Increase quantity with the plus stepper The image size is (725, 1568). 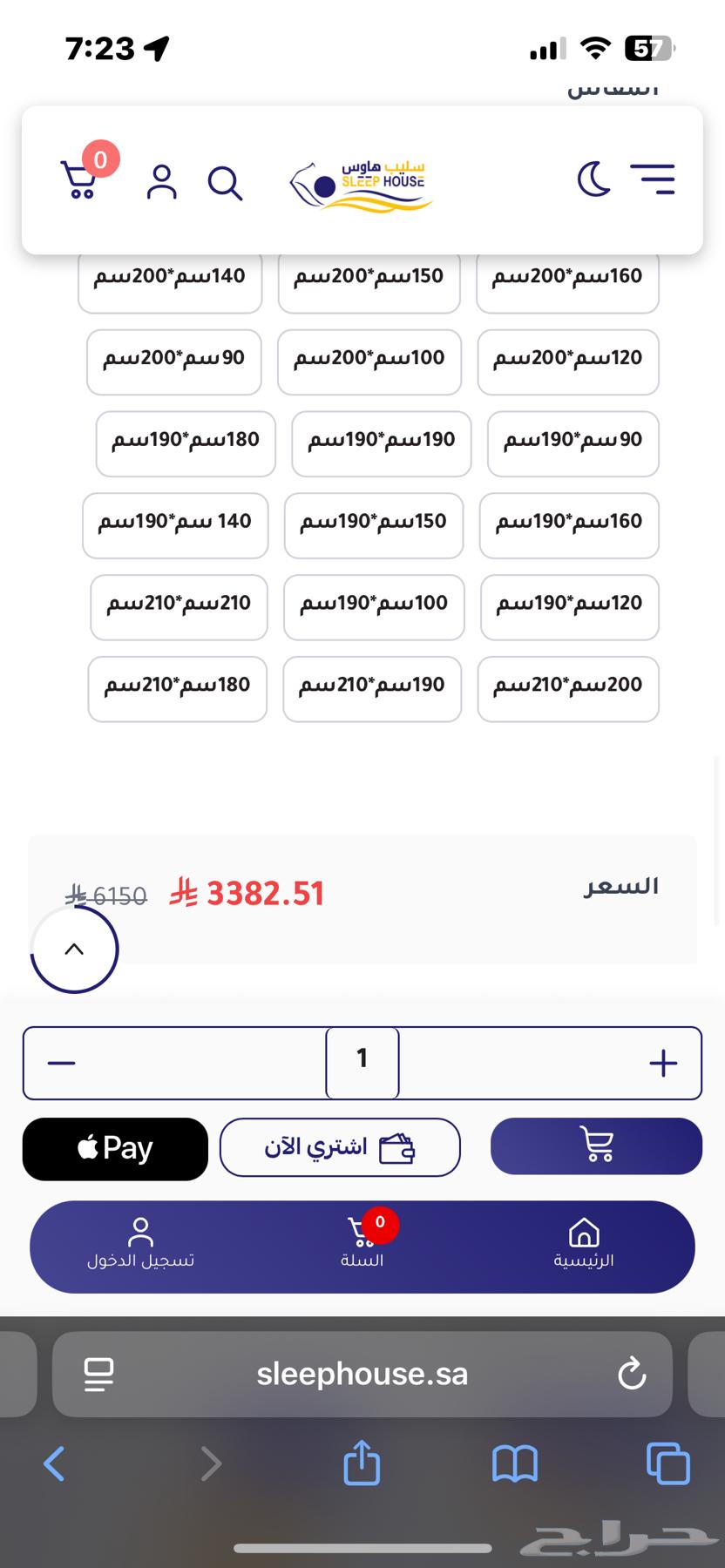663,1063
